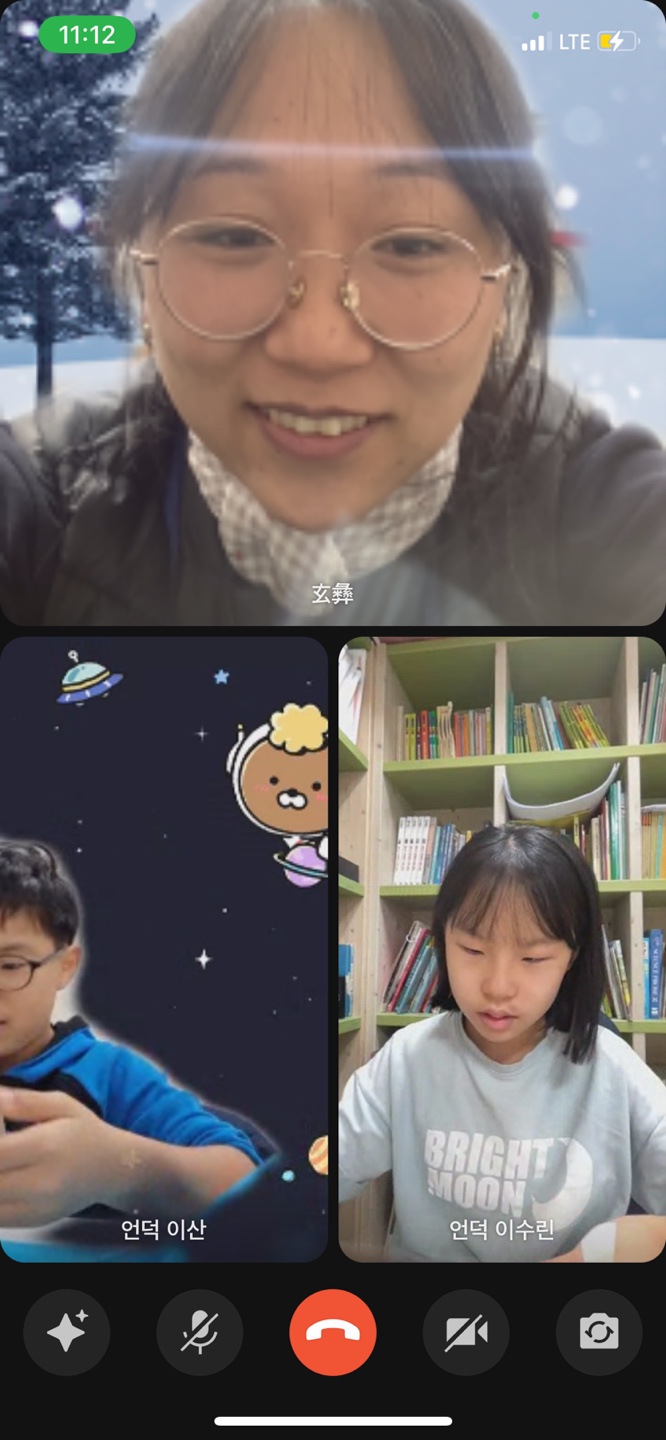666x1440 pixels.
Task: Toggle the muted microphone
Action: pyautogui.click(x=200, y=1332)
